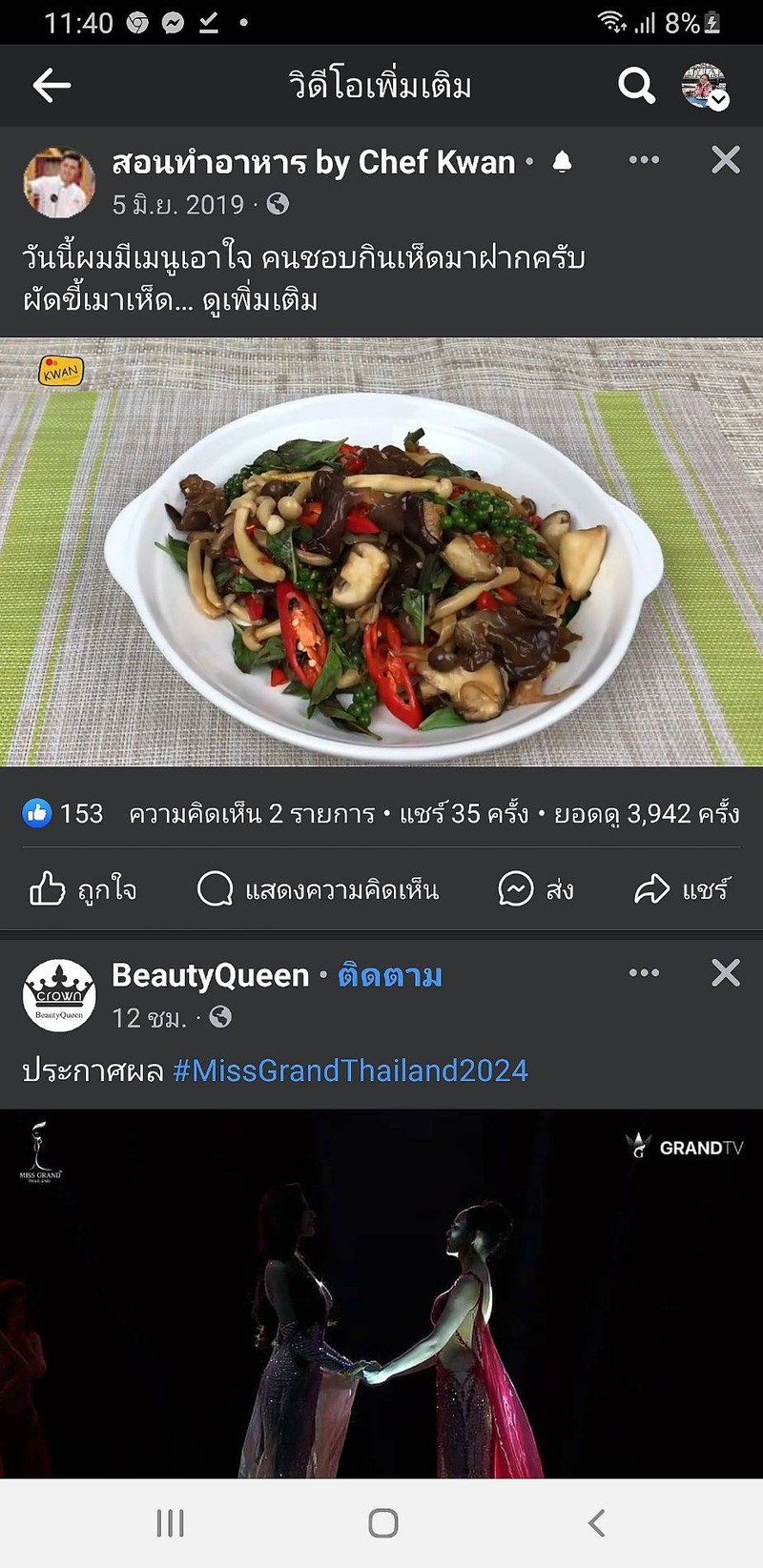Viewport: 763px width, 1568px height.
Task: Open Chef Kwan's page avatar
Action: (x=59, y=182)
